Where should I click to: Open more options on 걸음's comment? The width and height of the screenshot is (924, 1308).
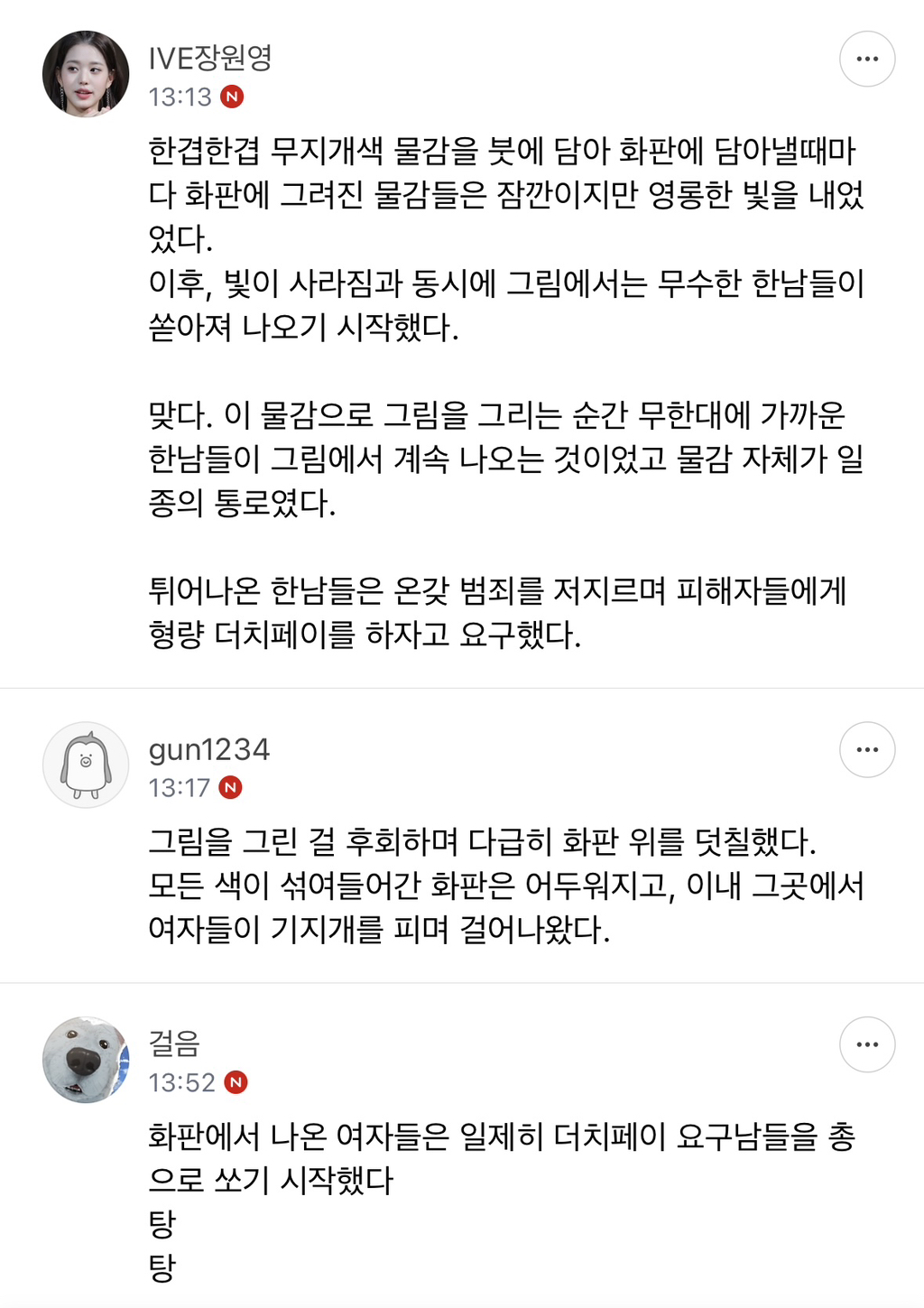867,1044
